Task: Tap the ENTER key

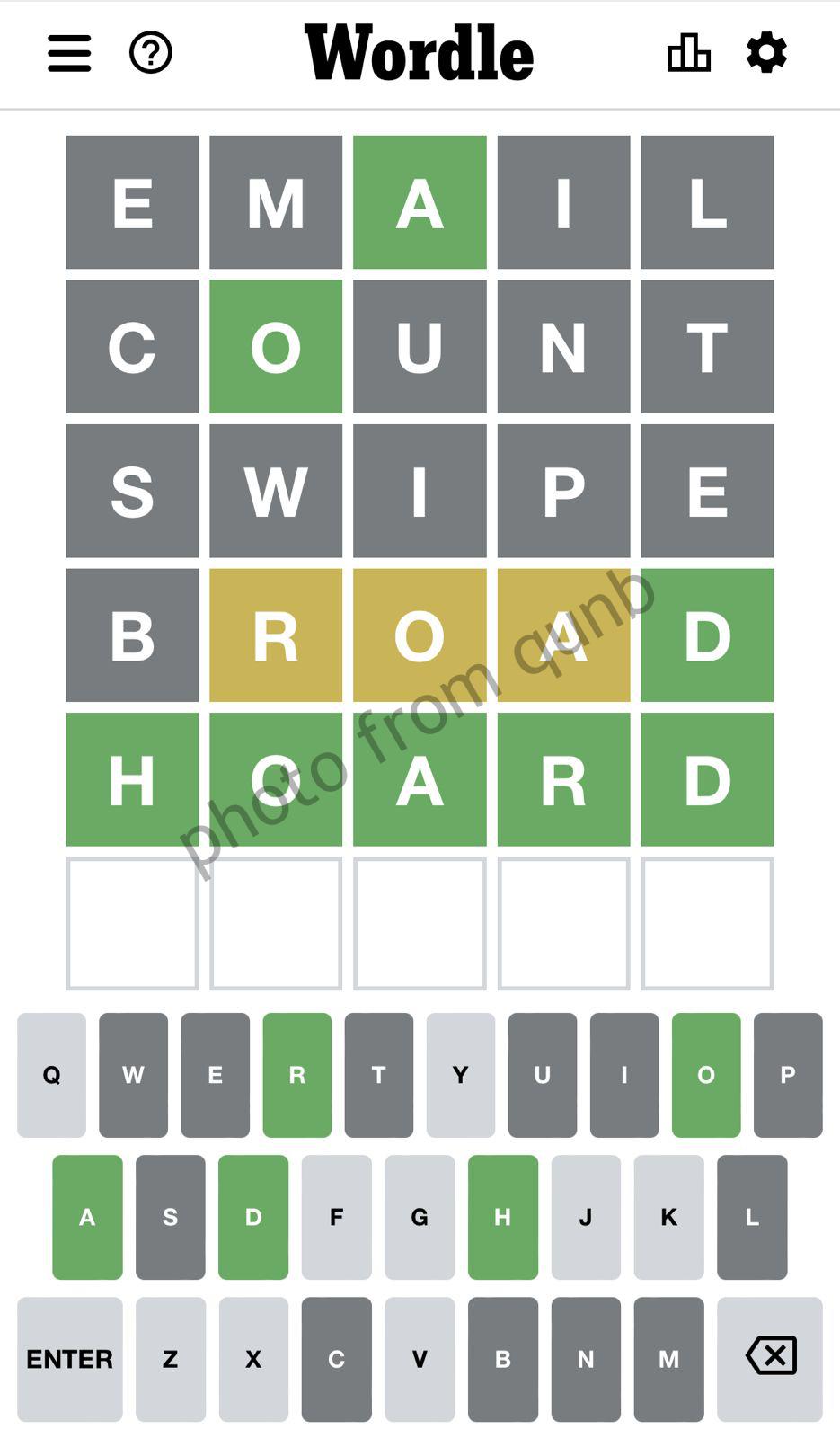Action: (69, 1358)
